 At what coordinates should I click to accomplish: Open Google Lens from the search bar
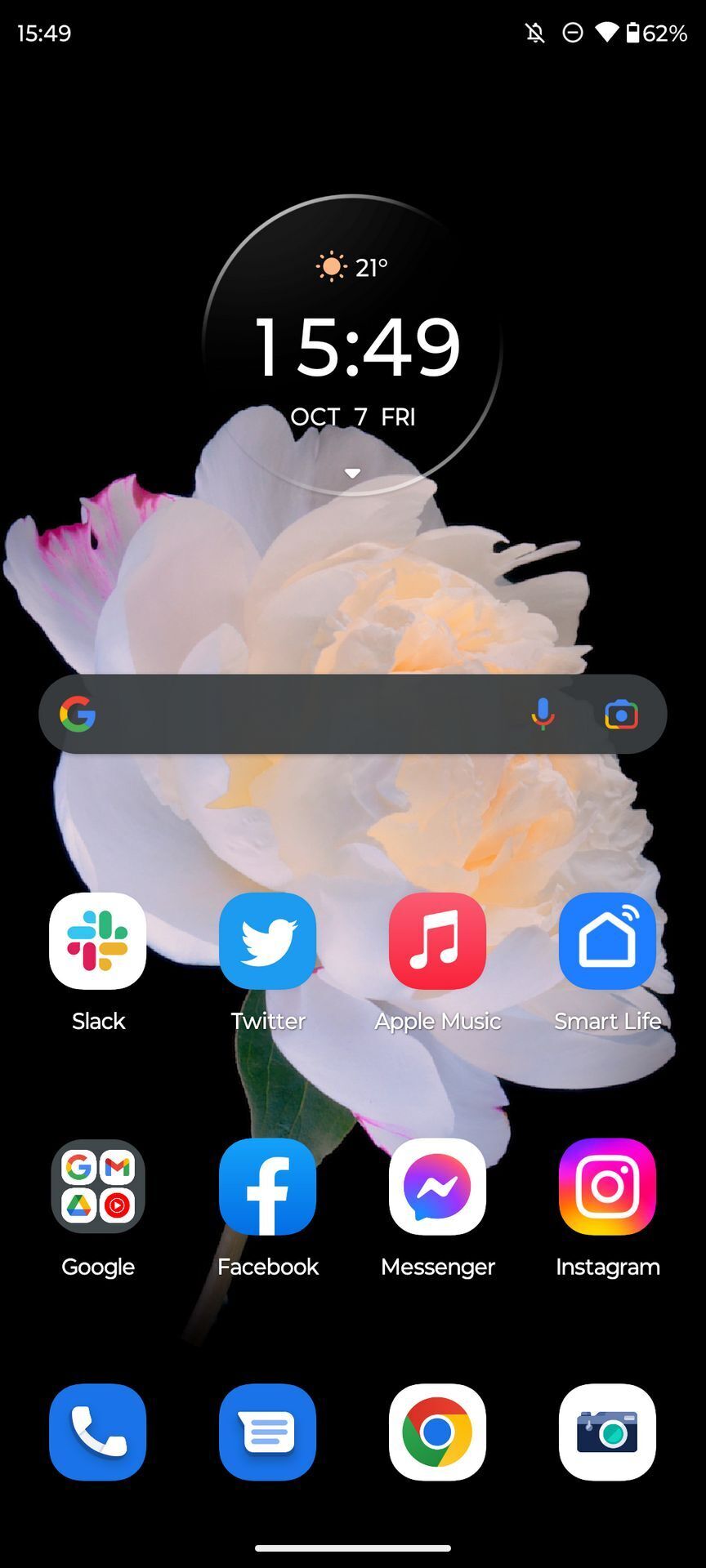coord(621,715)
